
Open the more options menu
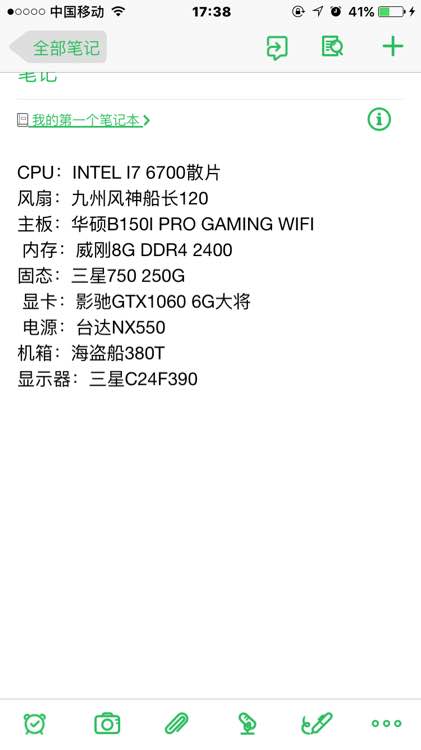coord(387,723)
